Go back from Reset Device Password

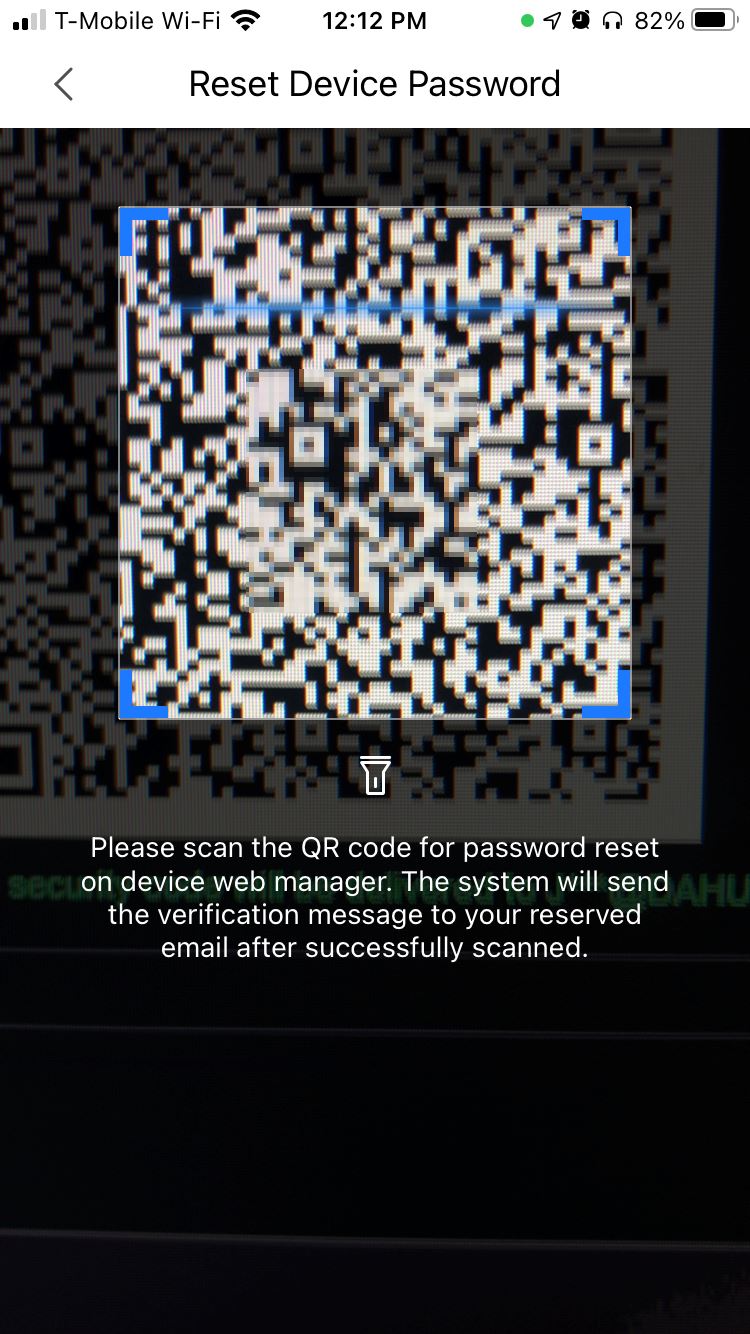[x=64, y=84]
